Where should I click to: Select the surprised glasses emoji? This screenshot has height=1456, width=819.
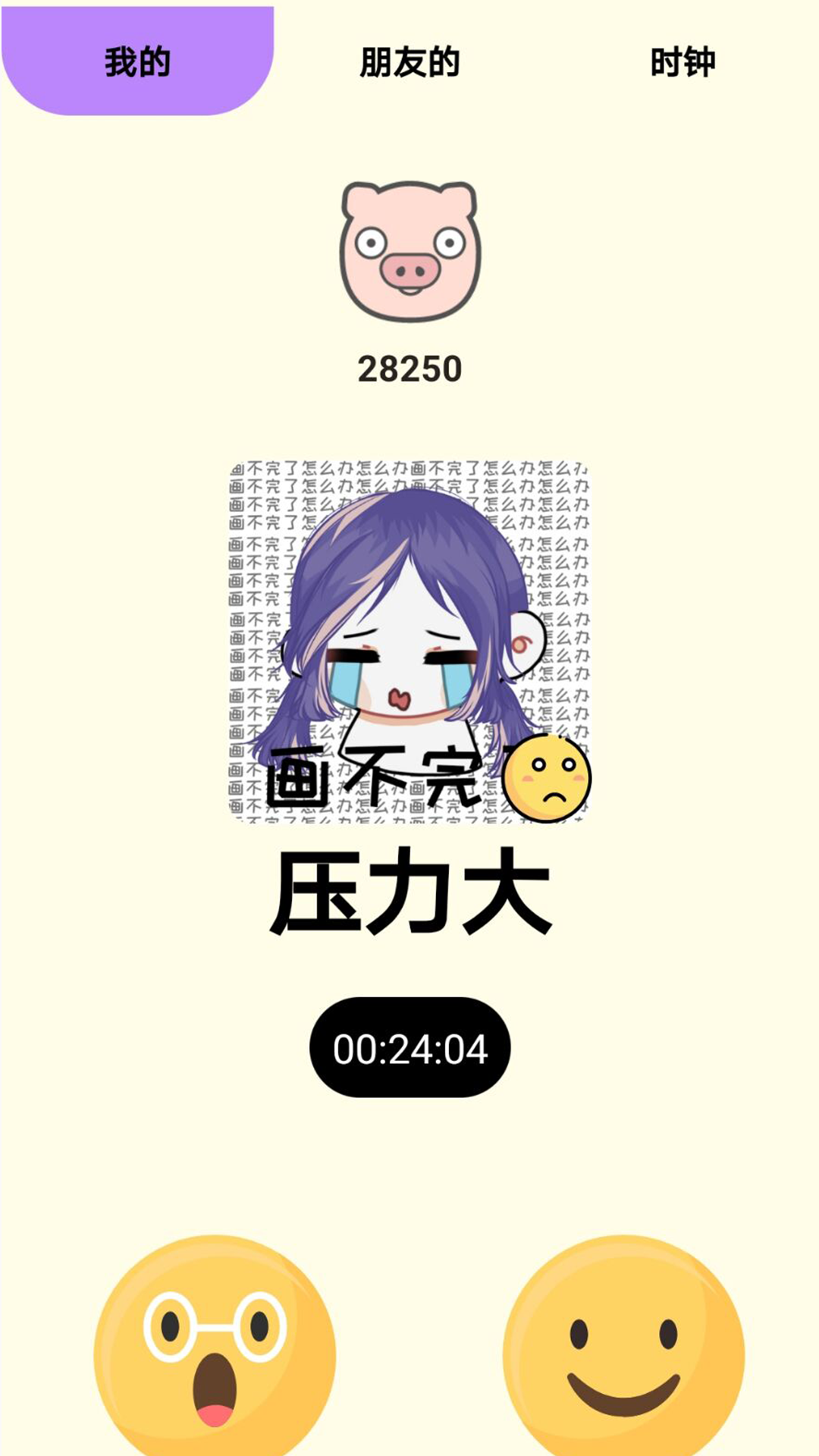[215, 1346]
